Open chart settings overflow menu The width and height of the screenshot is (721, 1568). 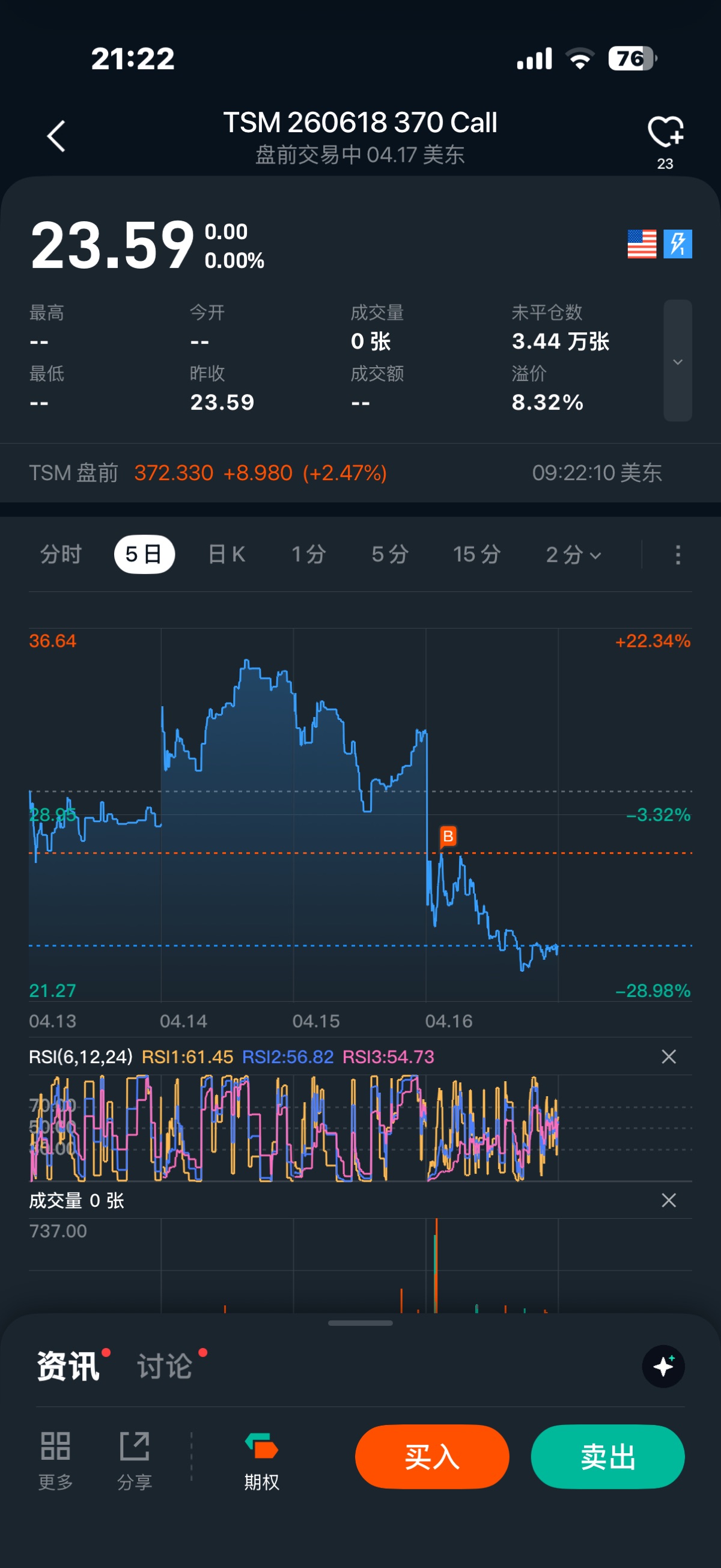click(x=678, y=555)
